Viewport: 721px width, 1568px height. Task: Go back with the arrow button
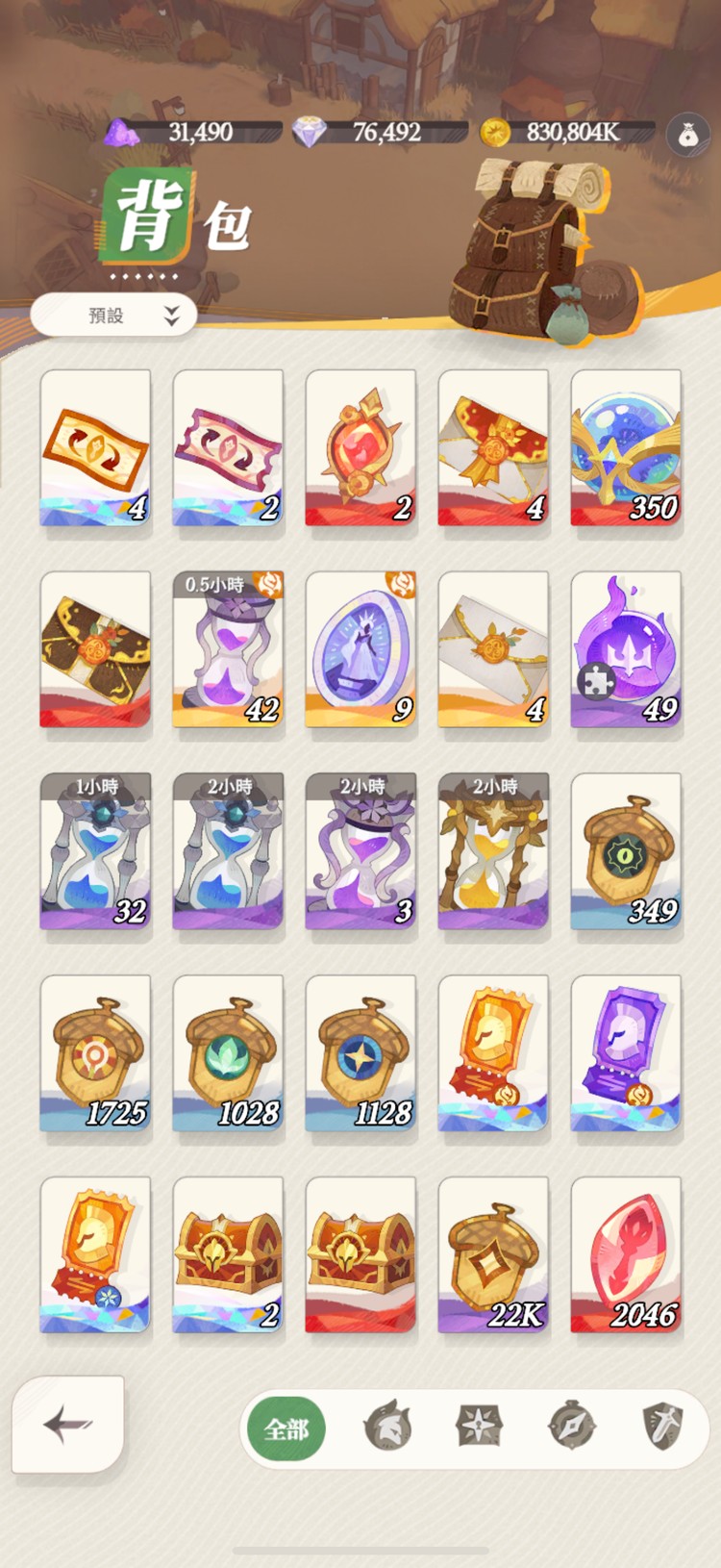click(x=67, y=1424)
